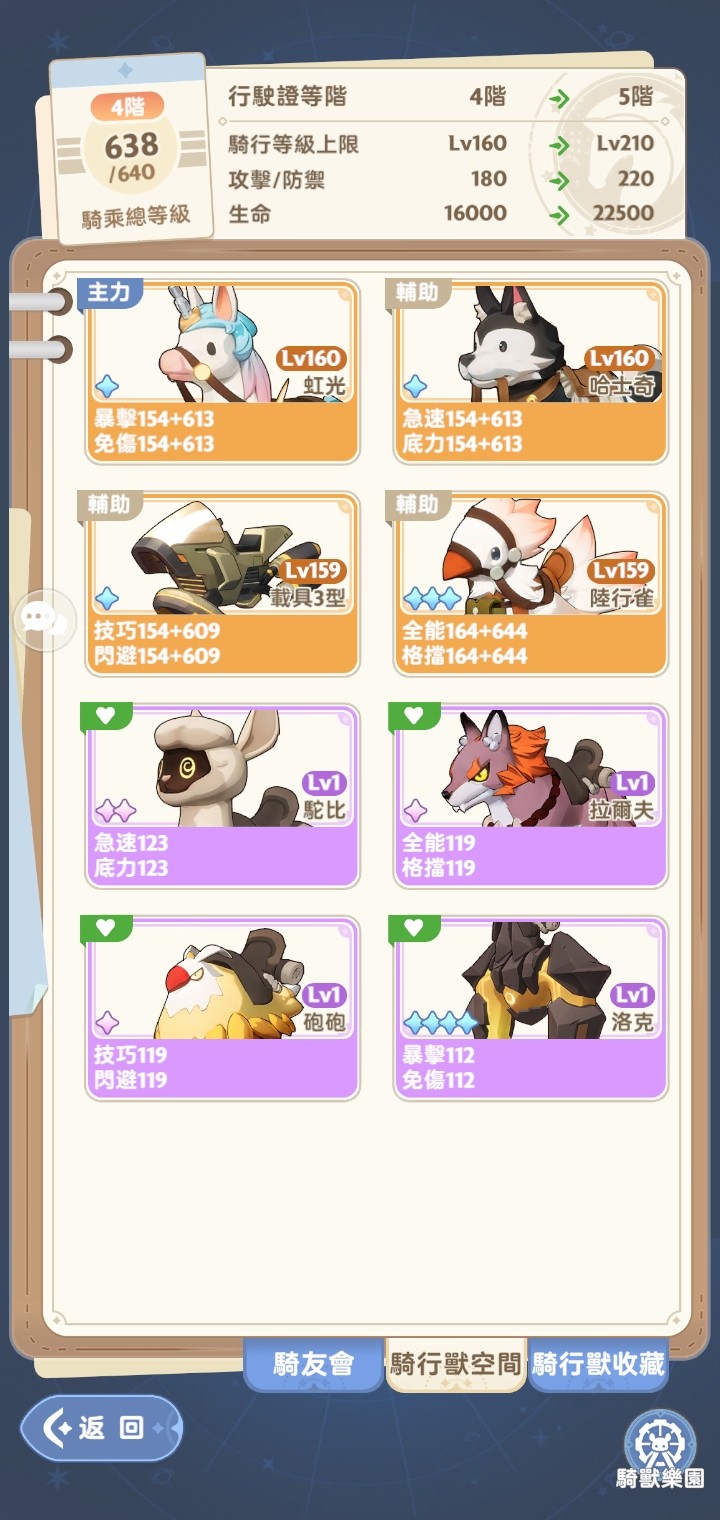Screen dimensions: 720x1520
Task: View the 拉爾夫 mount card
Action: (x=530, y=796)
